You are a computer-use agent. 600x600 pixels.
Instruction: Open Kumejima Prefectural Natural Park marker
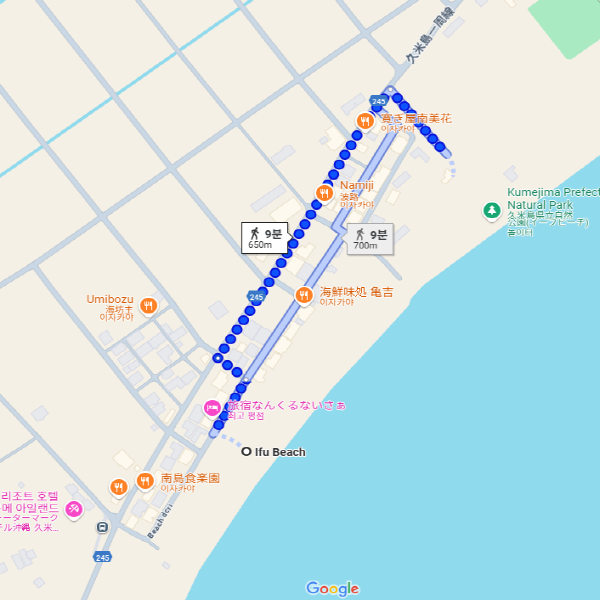pos(491,210)
